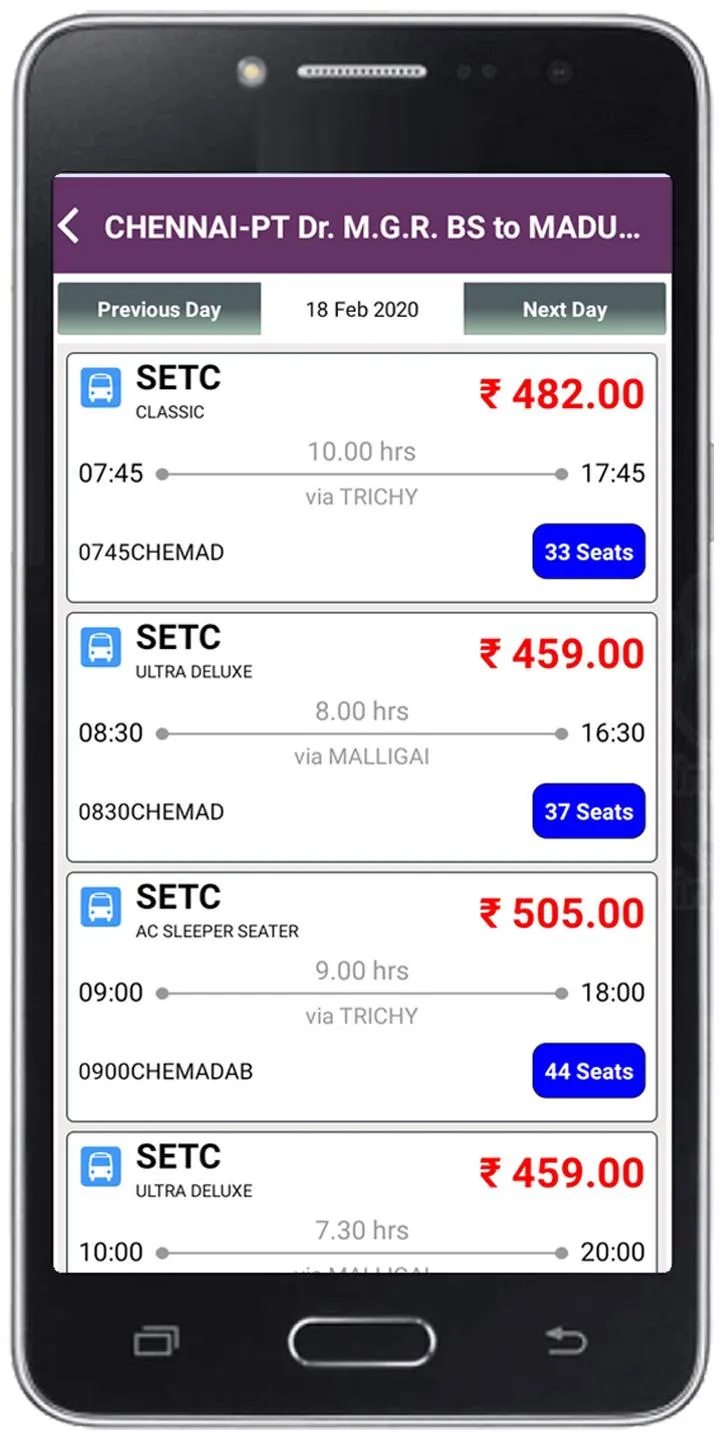720x1440 pixels.
Task: Check 37 Seats on the 08:30 ULTRA DELUXE bus
Action: (x=588, y=812)
